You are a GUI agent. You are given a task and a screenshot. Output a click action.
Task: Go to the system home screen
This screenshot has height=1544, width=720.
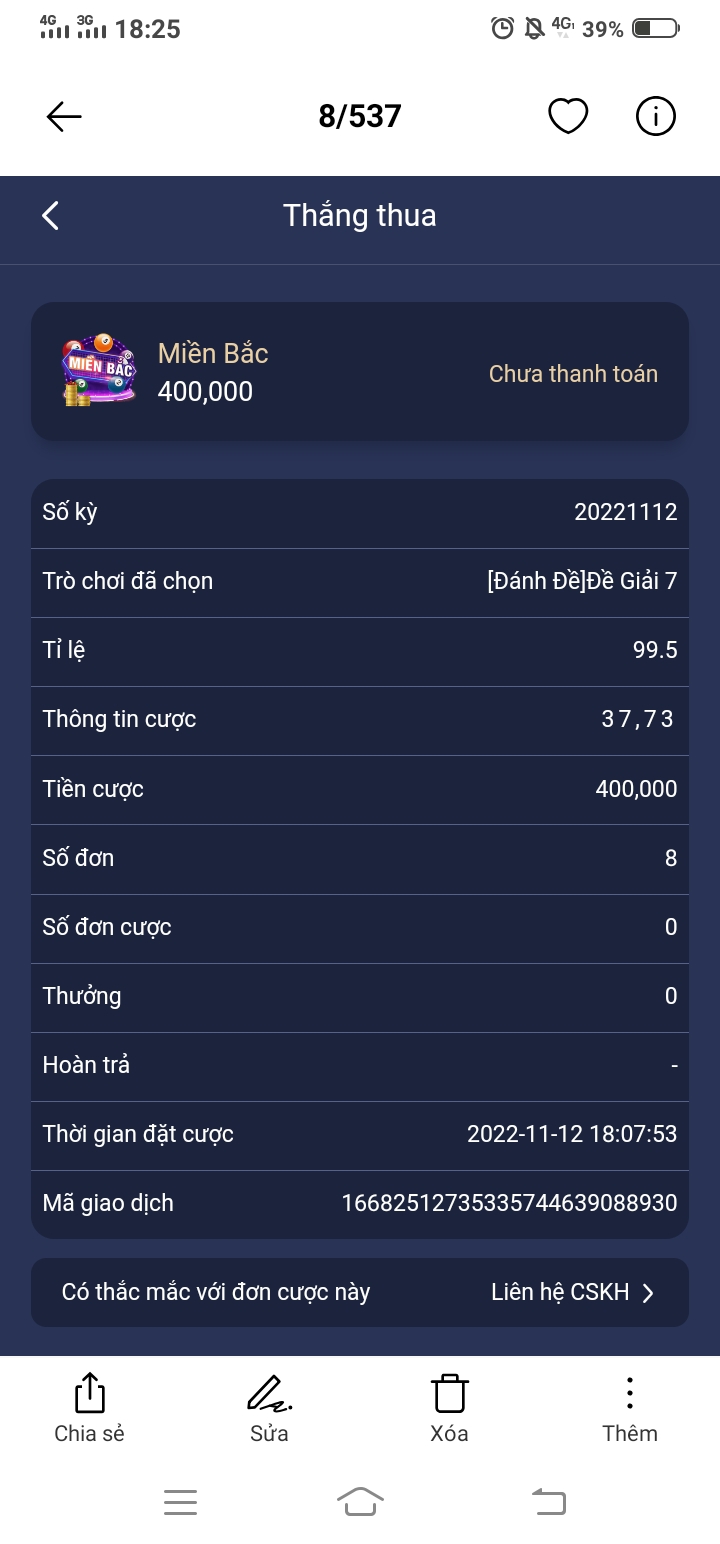[360, 1501]
